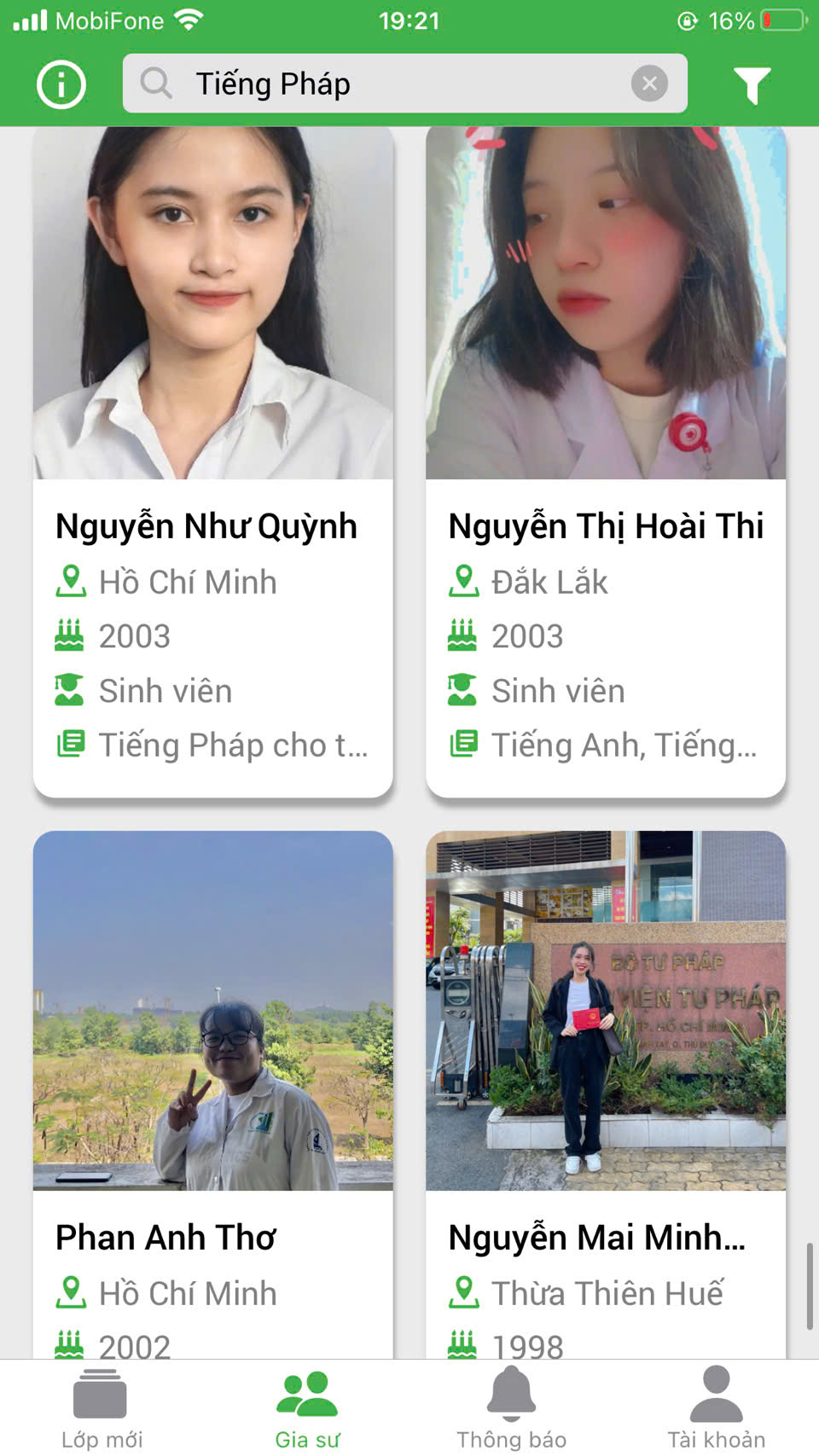Switch to the Tài khoản account tab
Viewport: 819px width, 1456px height.
pyautogui.click(x=716, y=1408)
